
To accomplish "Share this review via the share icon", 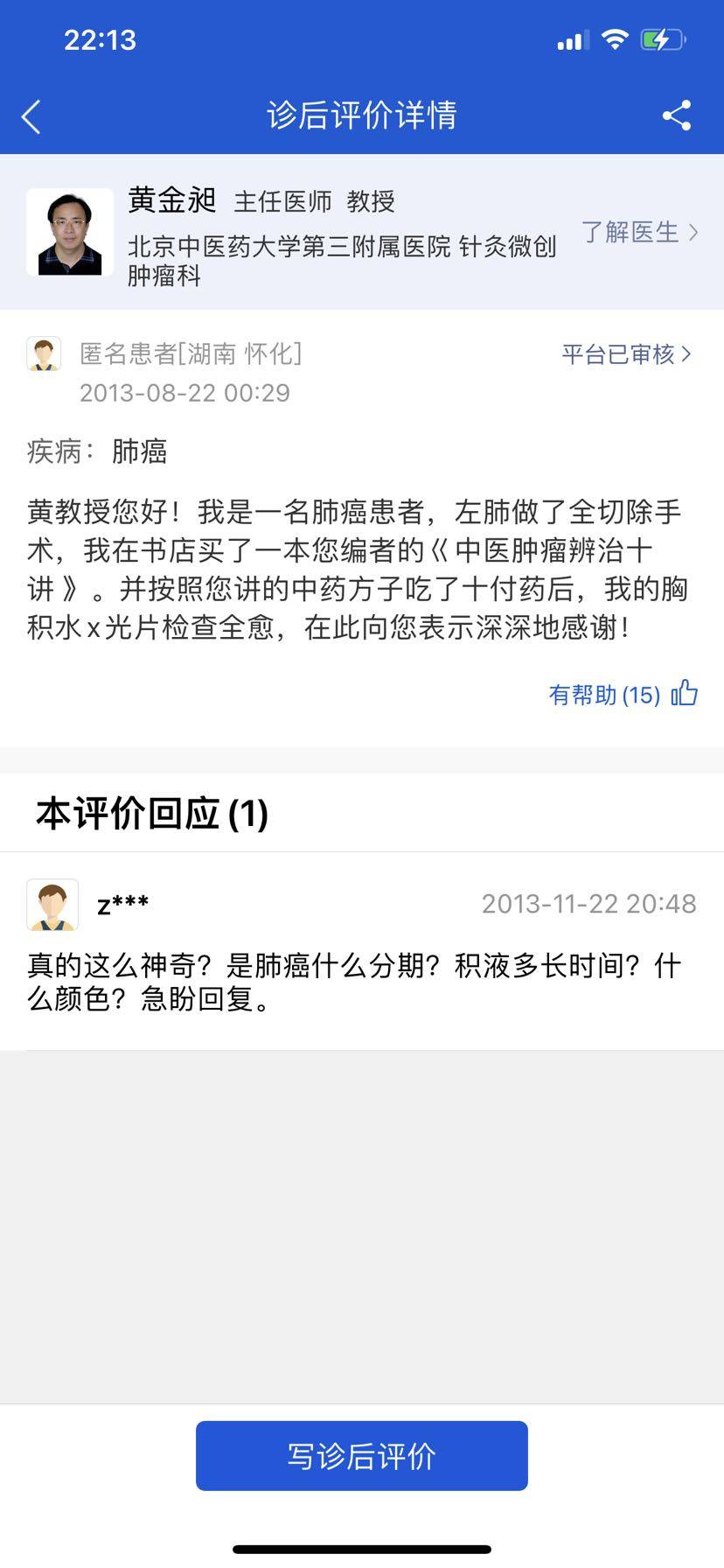I will 676,115.
